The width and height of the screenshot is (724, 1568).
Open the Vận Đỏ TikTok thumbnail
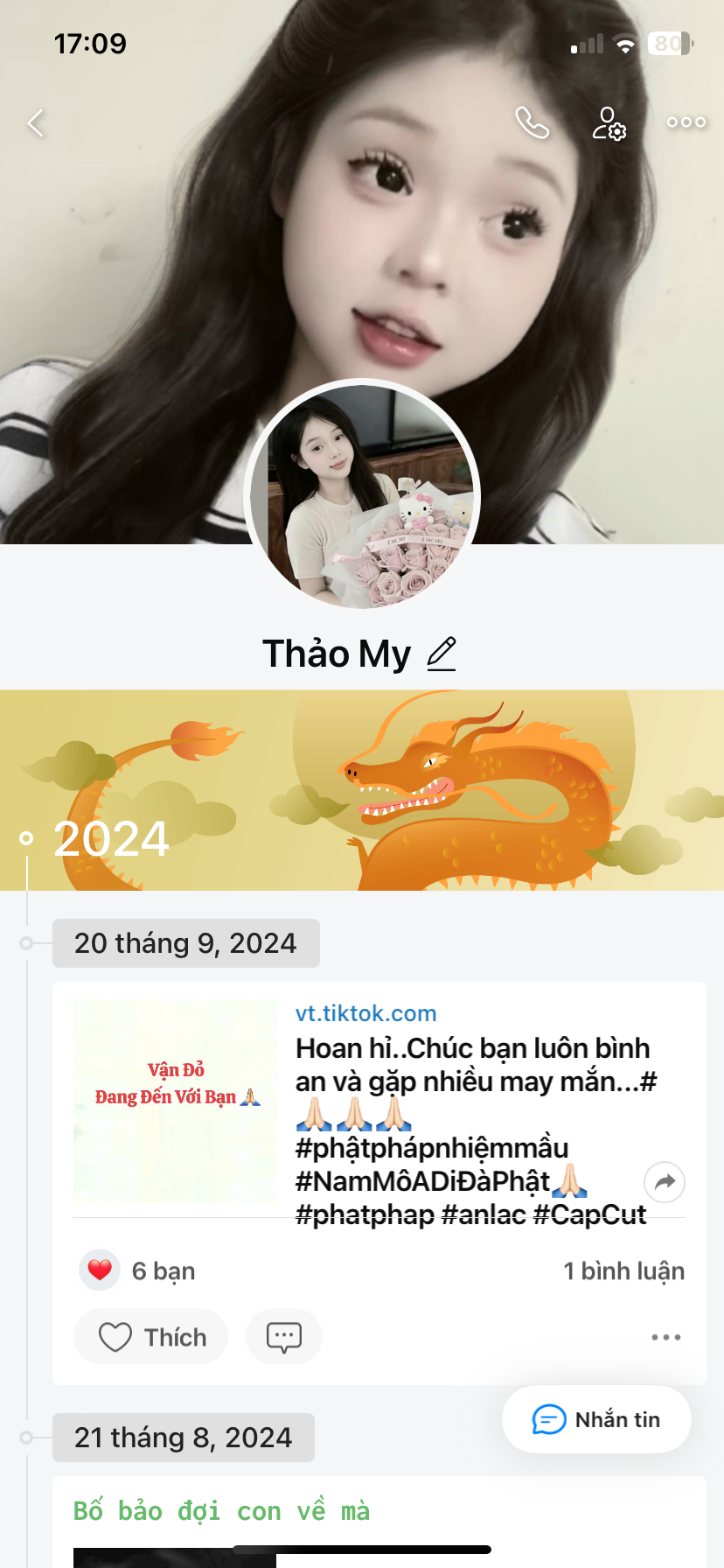175,1101
